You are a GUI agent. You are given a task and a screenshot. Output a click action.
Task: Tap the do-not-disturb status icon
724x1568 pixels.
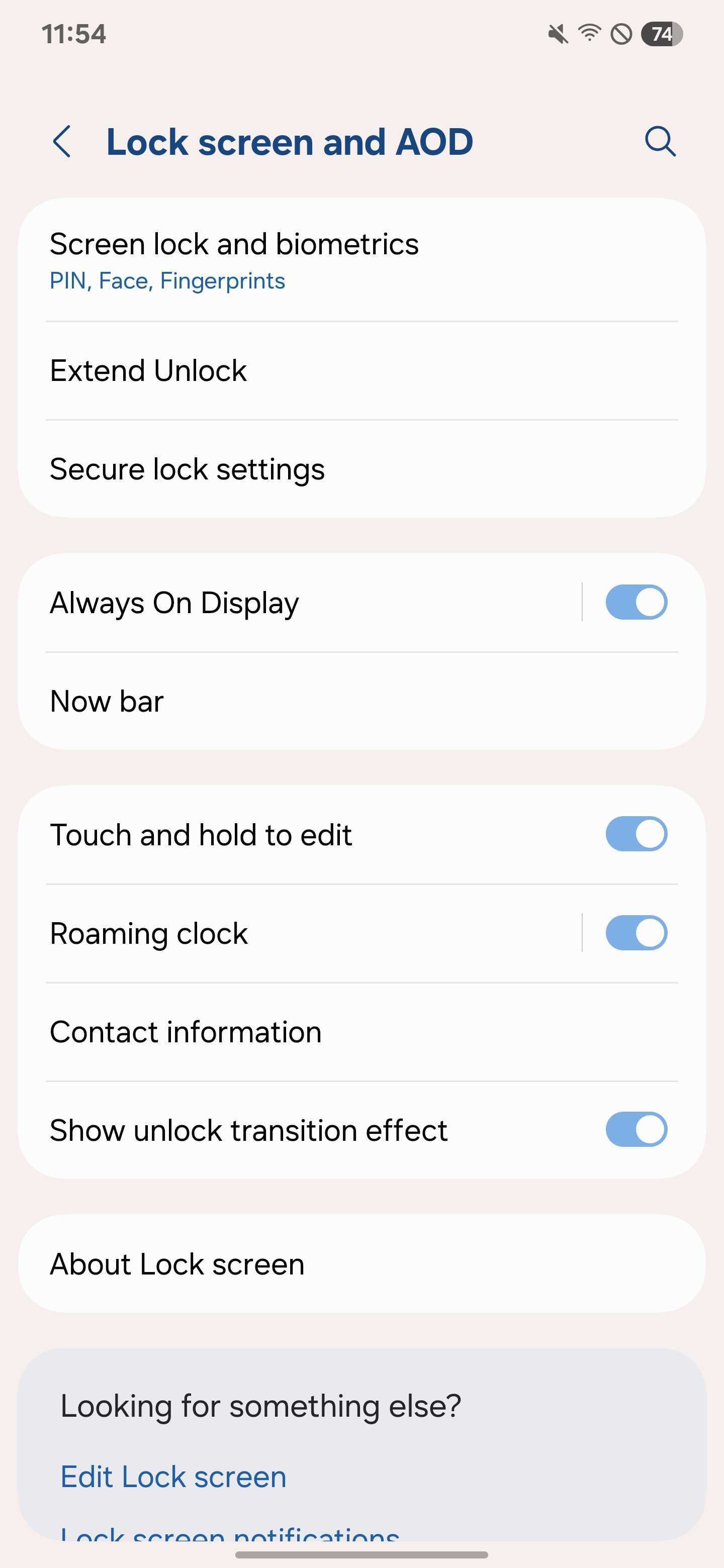[622, 35]
